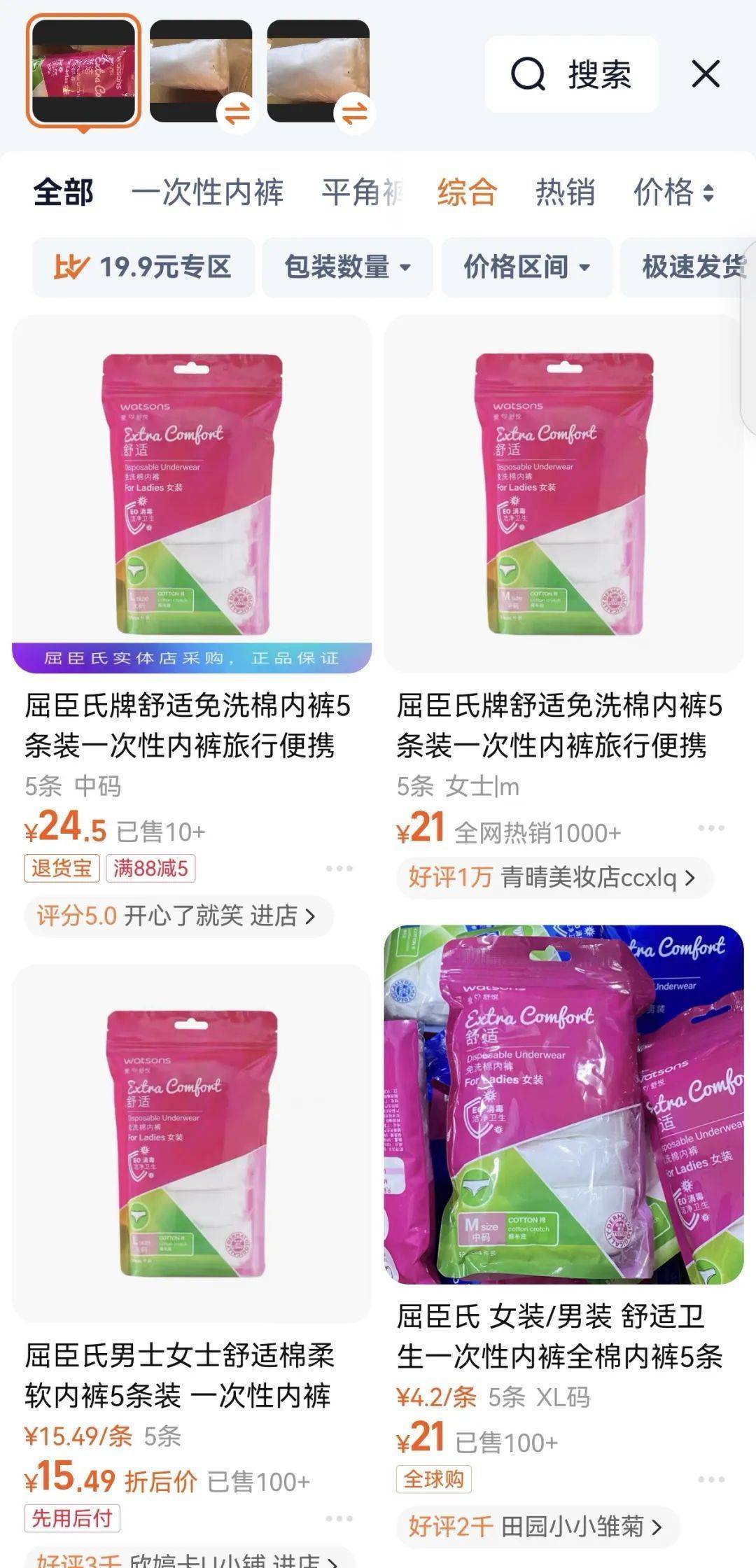Switch to the 一次性内裤 category tab
Image resolution: width=756 pixels, height=1568 pixels.
click(x=207, y=192)
